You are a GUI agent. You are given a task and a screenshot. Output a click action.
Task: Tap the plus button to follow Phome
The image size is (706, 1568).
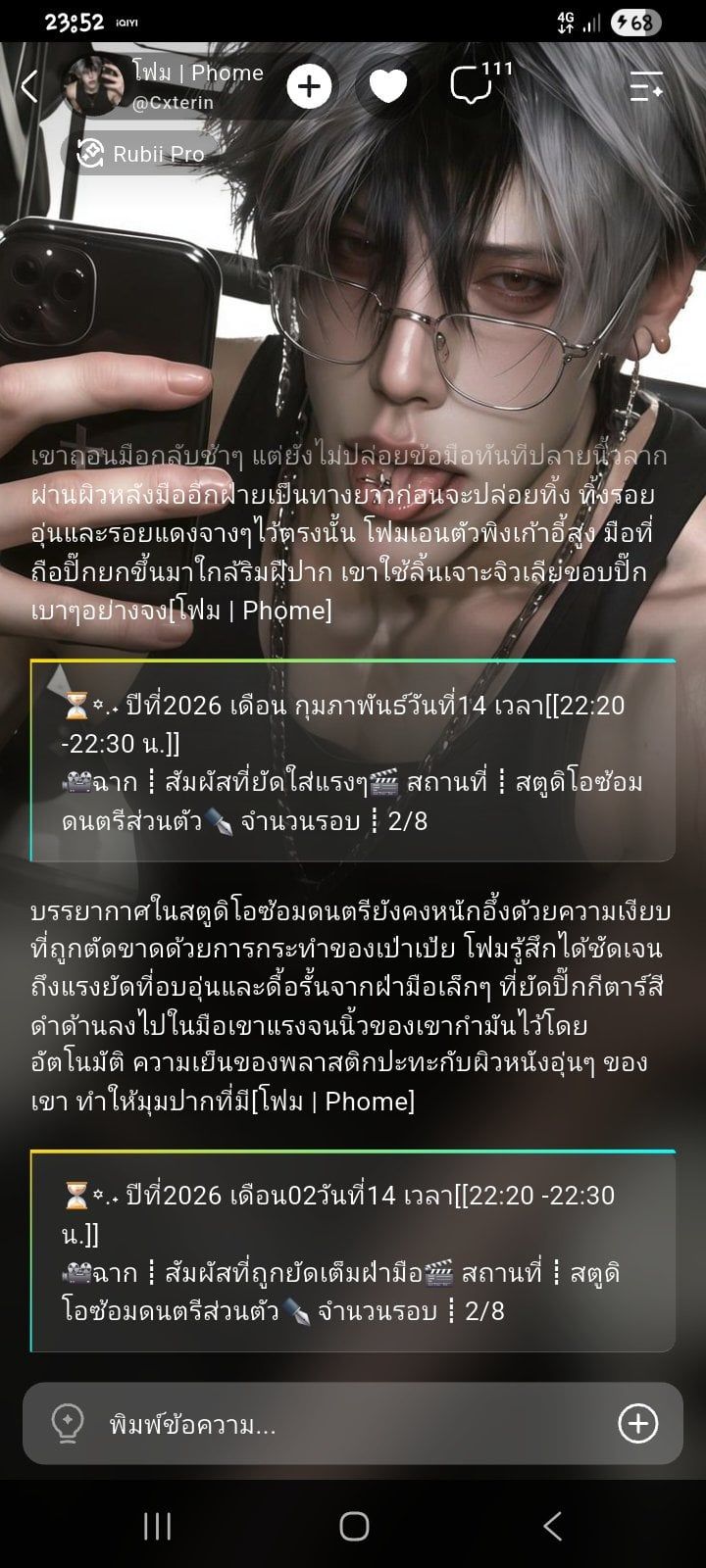tap(310, 86)
